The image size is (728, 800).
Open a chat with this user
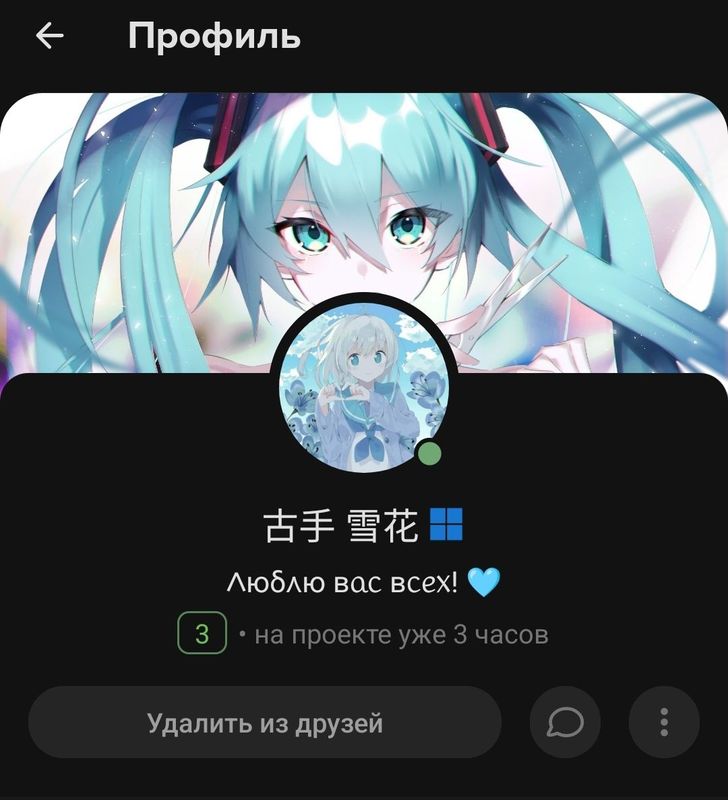[565, 722]
